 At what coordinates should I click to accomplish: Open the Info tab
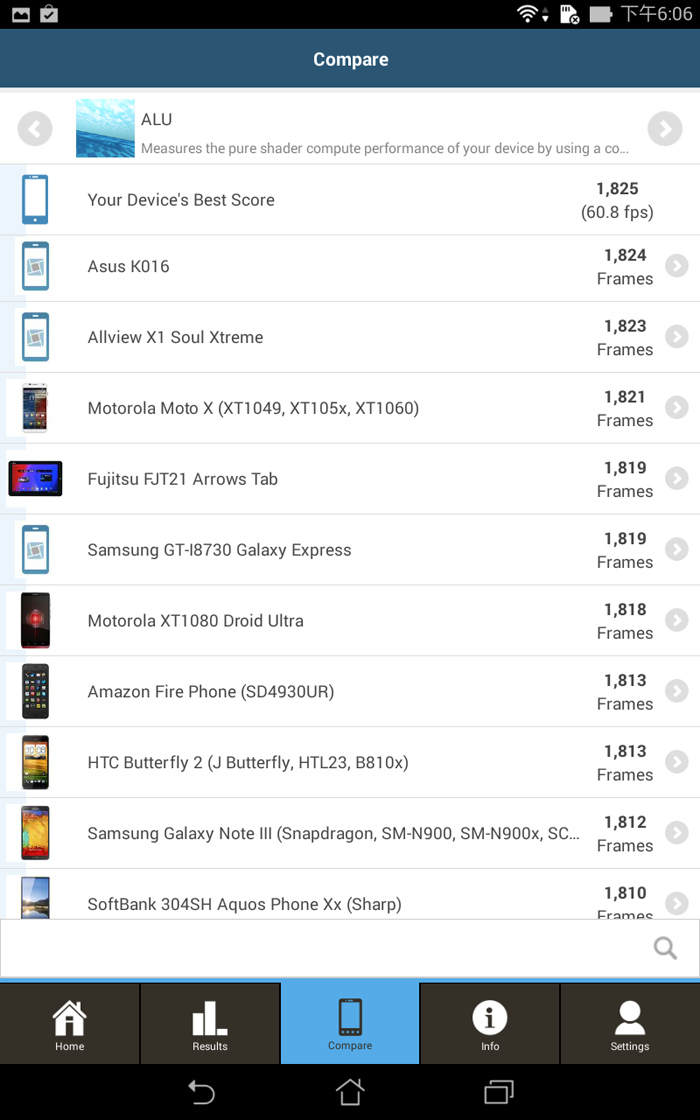click(x=490, y=1024)
